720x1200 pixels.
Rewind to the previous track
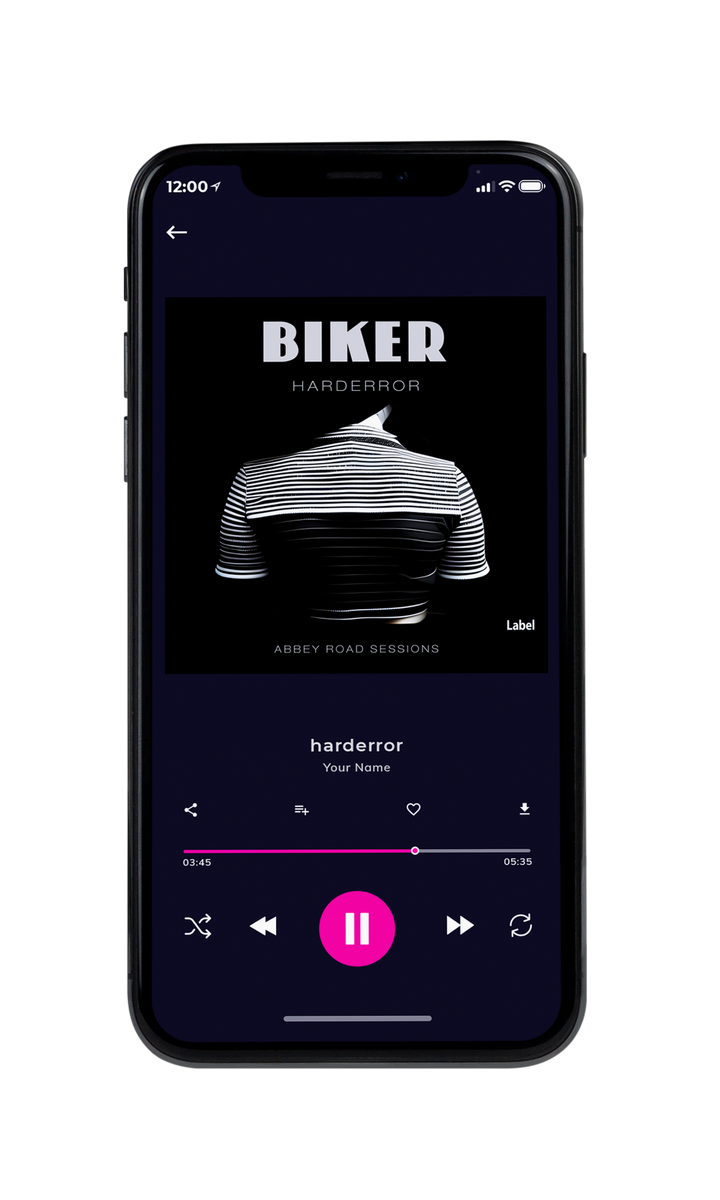[x=263, y=927]
